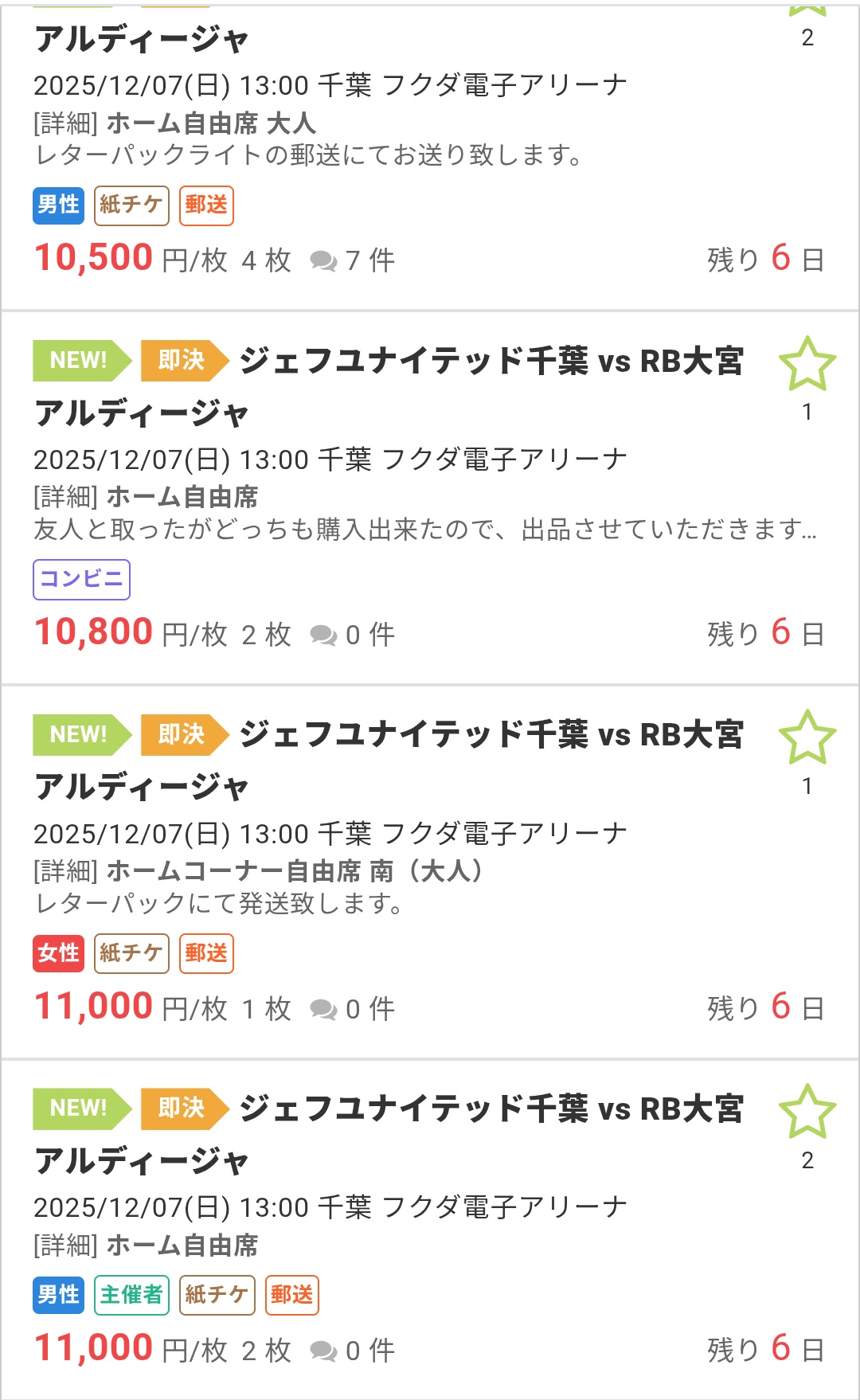Favorite the 10,800円 listing with the star
Viewport: 860px width, 1400px height.
click(807, 364)
